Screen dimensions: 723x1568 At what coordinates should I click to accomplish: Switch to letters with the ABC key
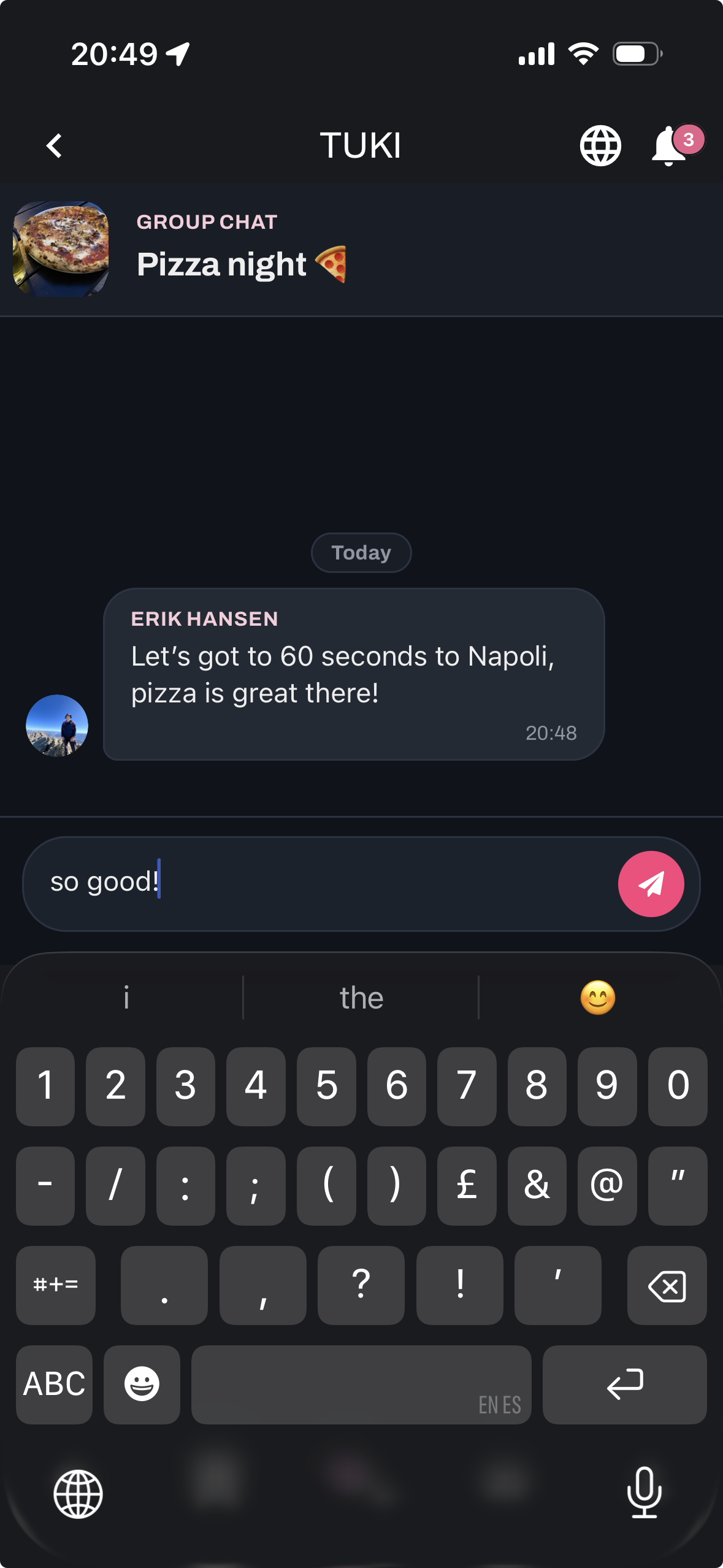pos(54,1383)
